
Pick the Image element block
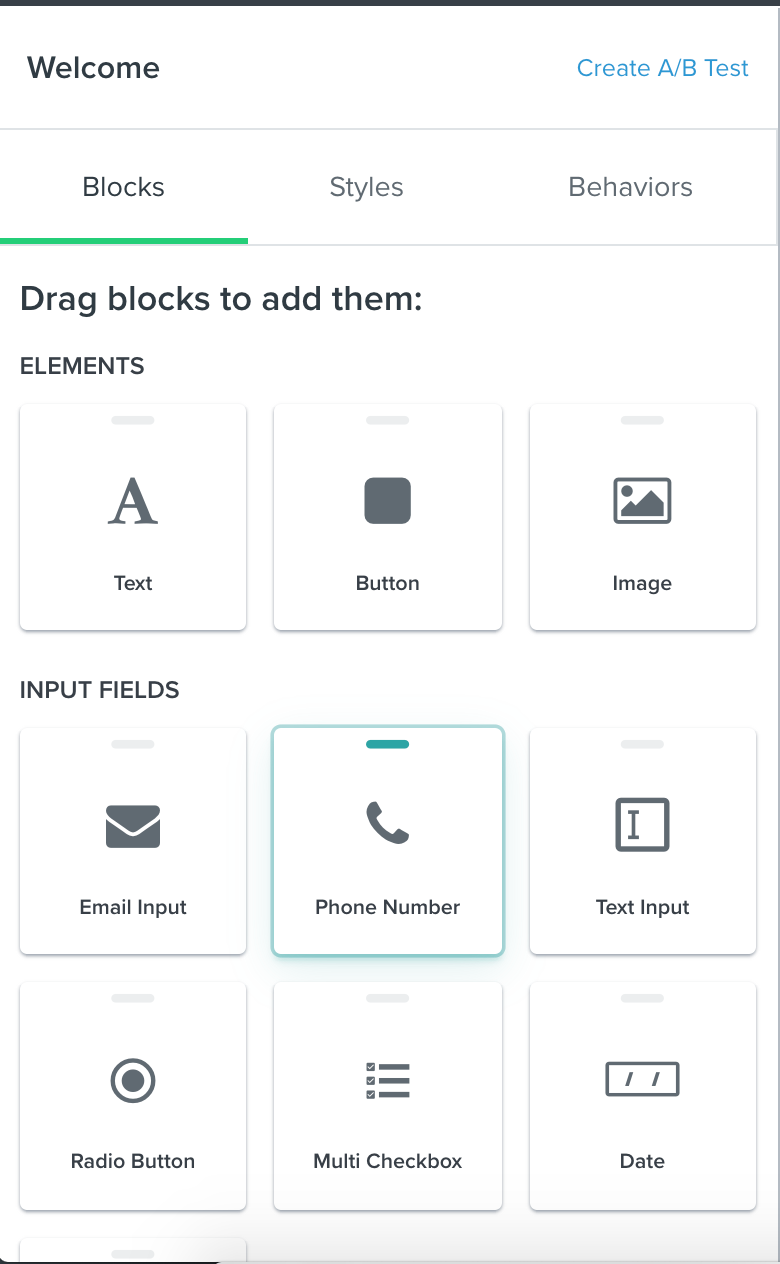(x=643, y=517)
